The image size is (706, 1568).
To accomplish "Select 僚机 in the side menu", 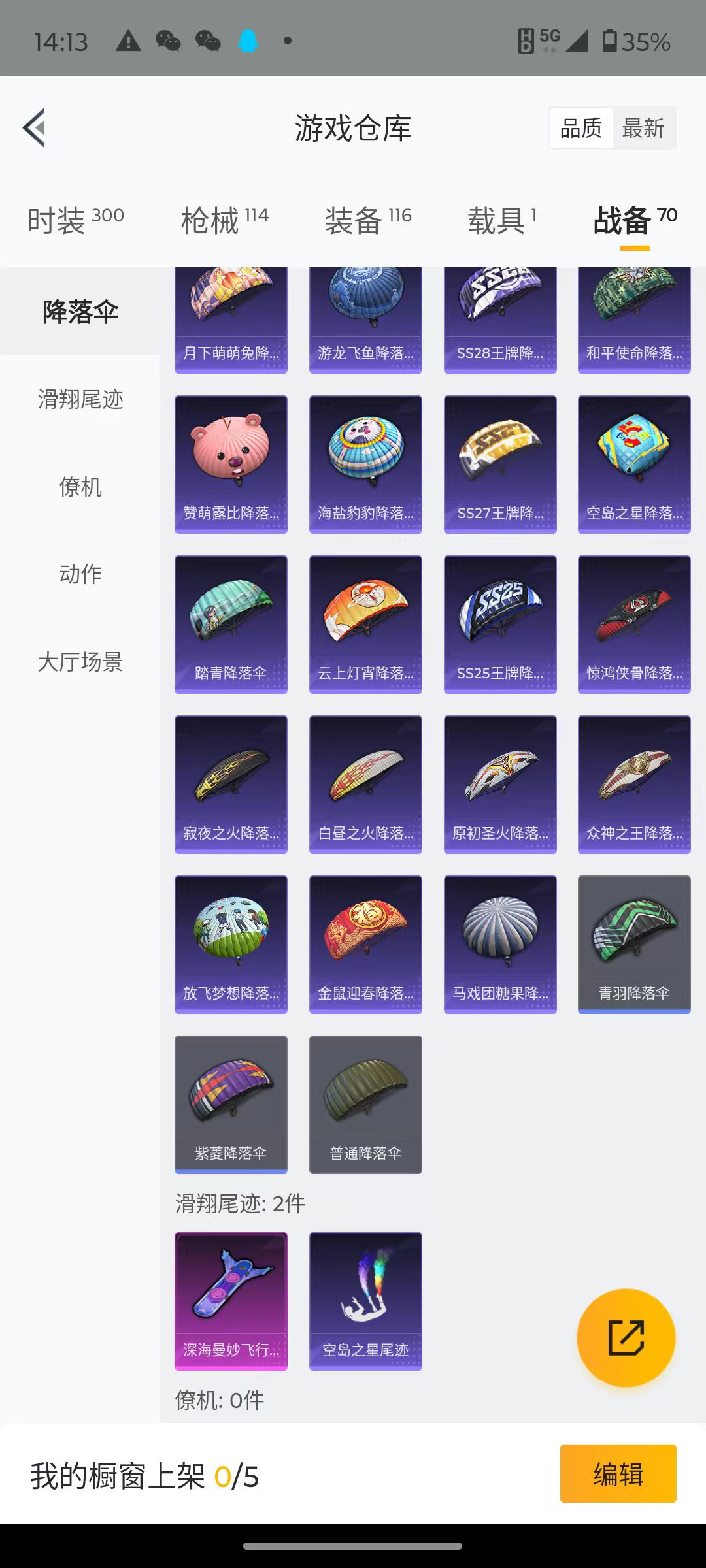I will point(80,486).
